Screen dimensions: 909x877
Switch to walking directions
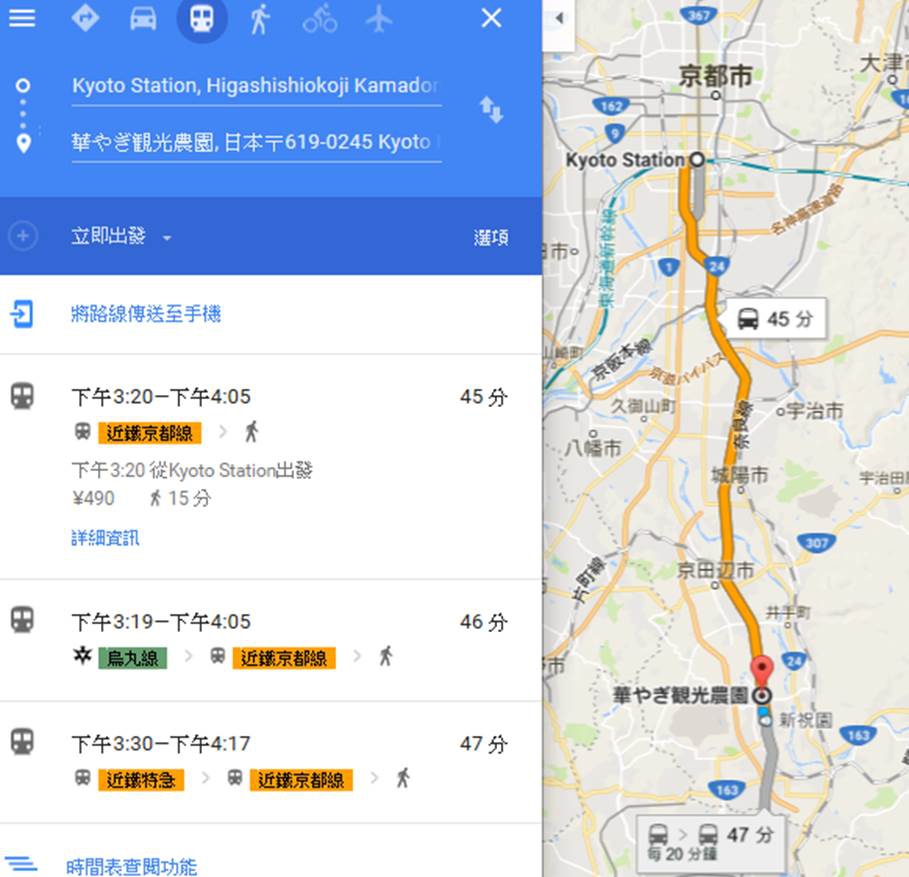tap(260, 18)
